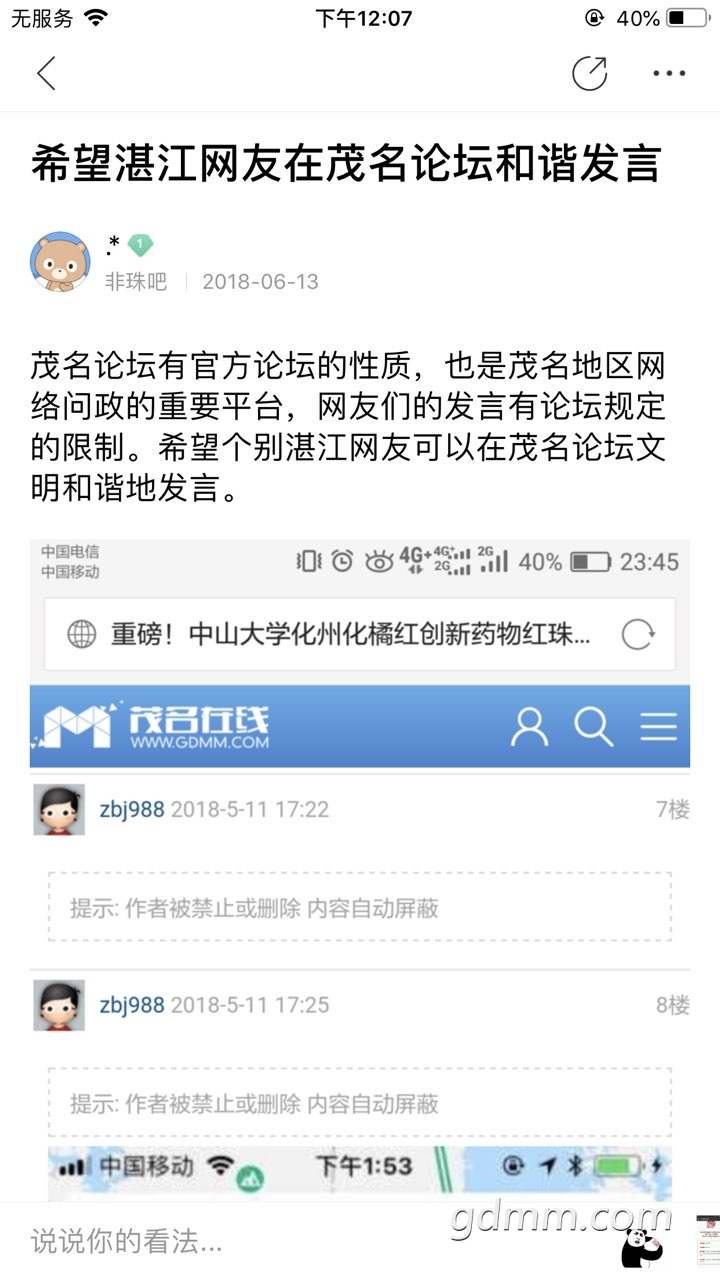The height and width of the screenshot is (1280, 720).
Task: Open the 非珠吧 forum link
Action: 135,282
